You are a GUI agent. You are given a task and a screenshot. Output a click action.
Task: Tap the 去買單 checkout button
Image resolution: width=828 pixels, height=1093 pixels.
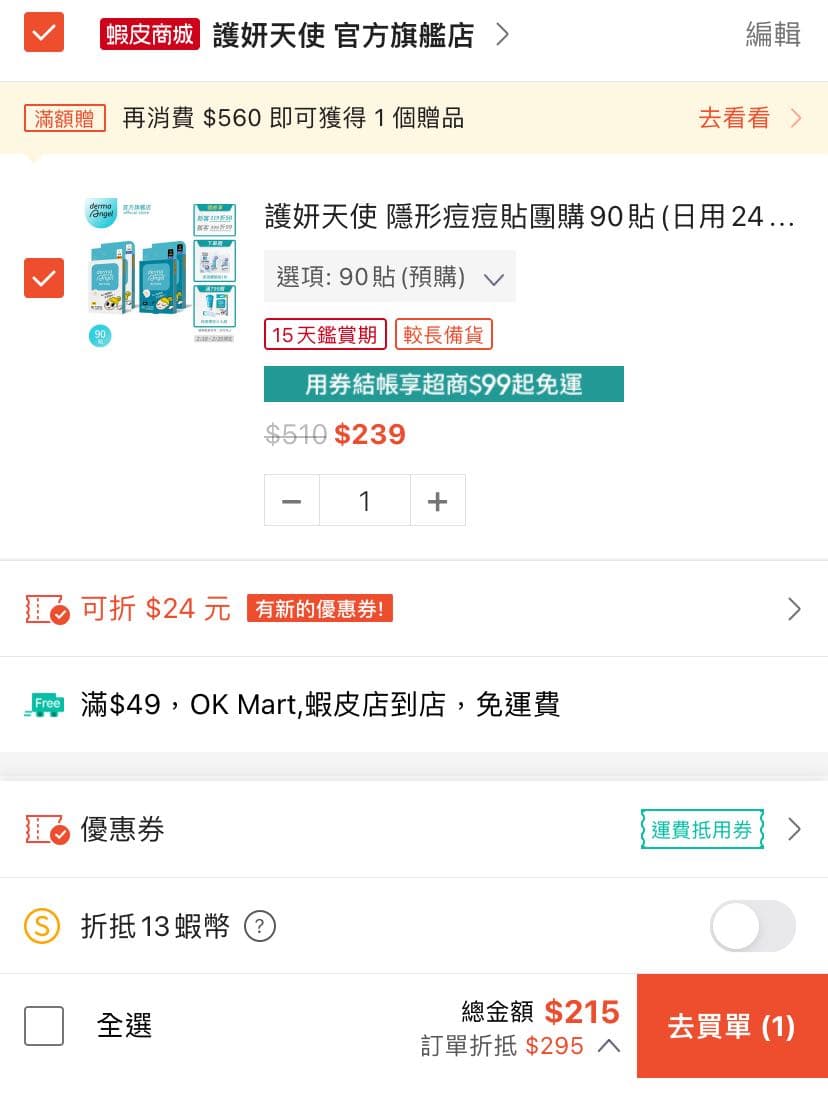point(731,1025)
